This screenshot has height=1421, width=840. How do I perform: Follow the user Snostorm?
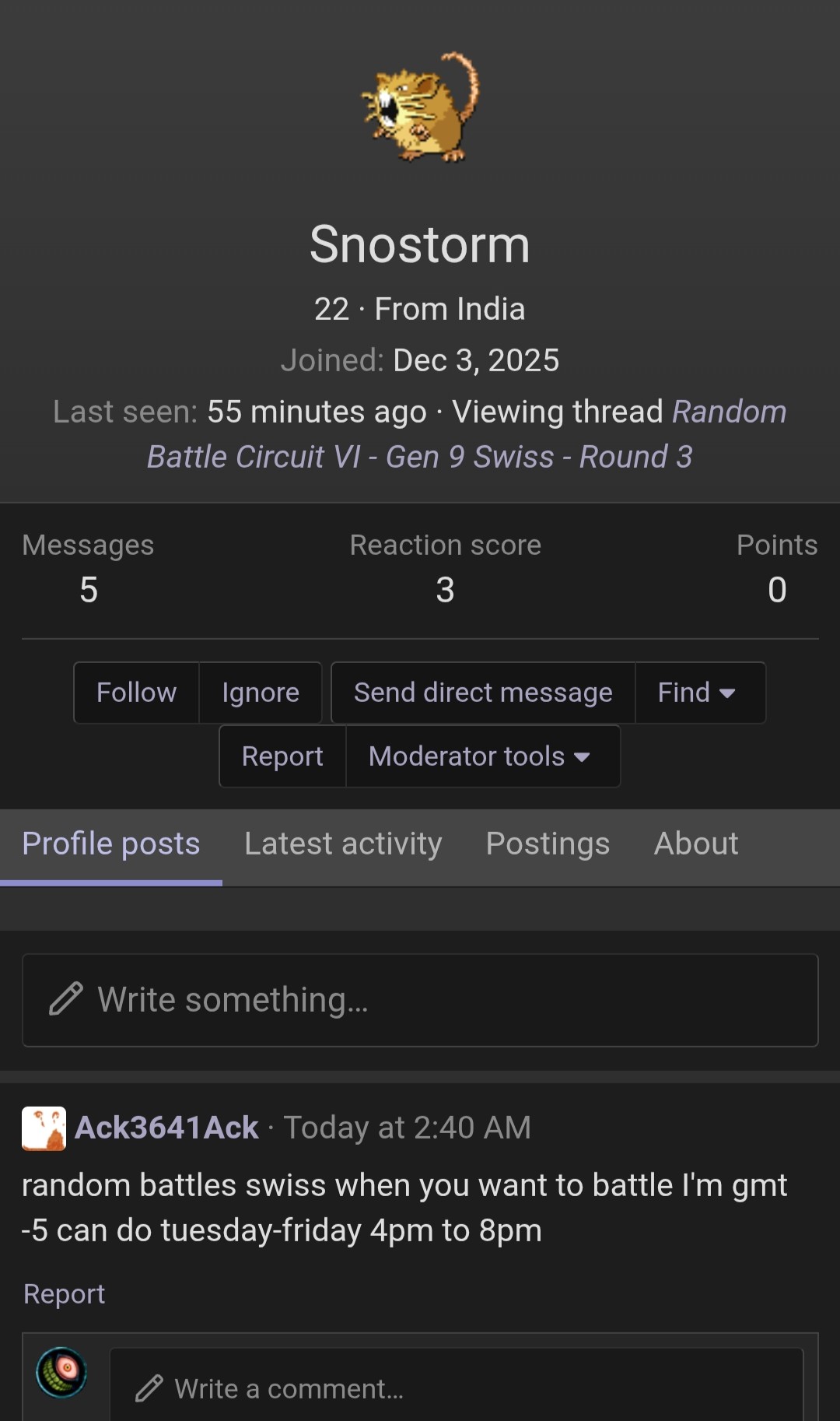pos(136,693)
